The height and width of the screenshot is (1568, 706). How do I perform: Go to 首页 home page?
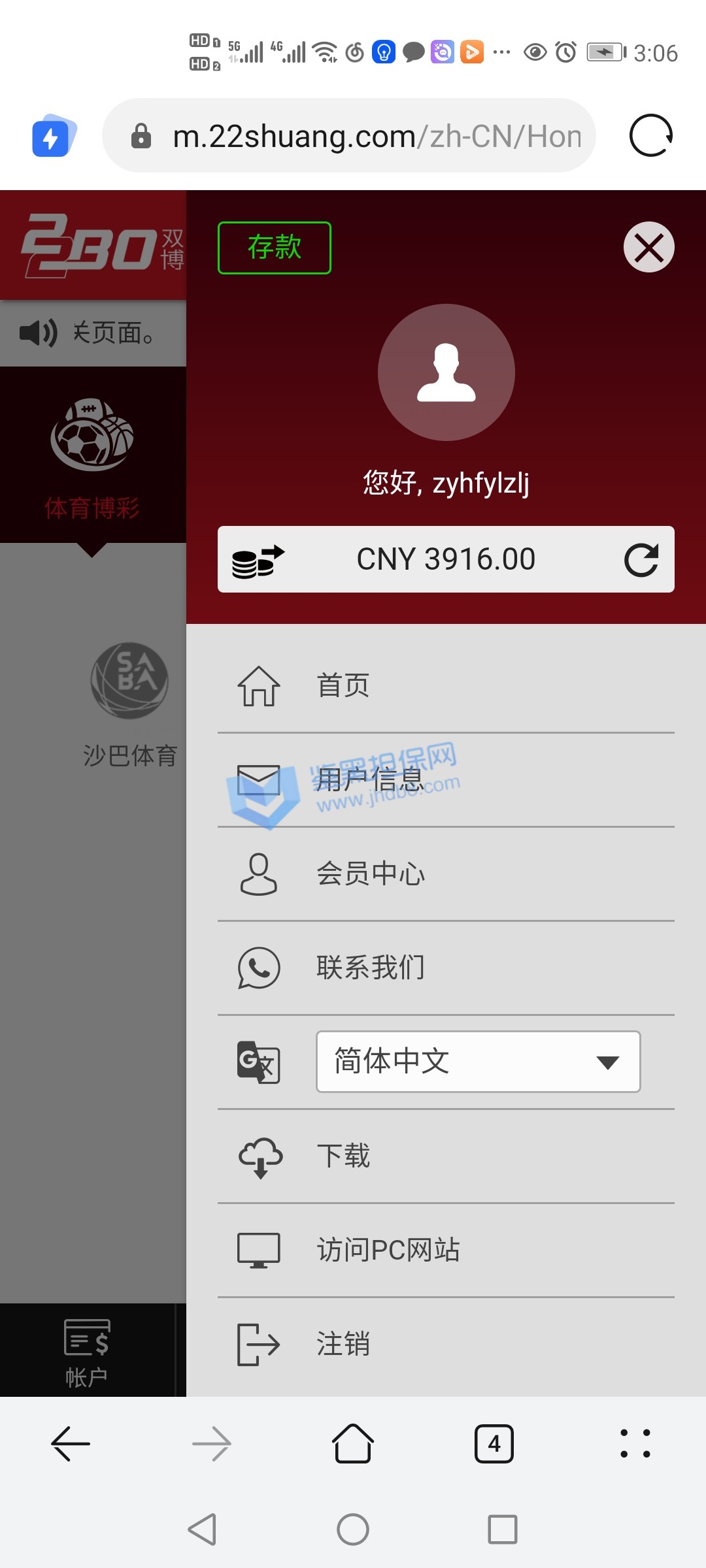pos(343,686)
